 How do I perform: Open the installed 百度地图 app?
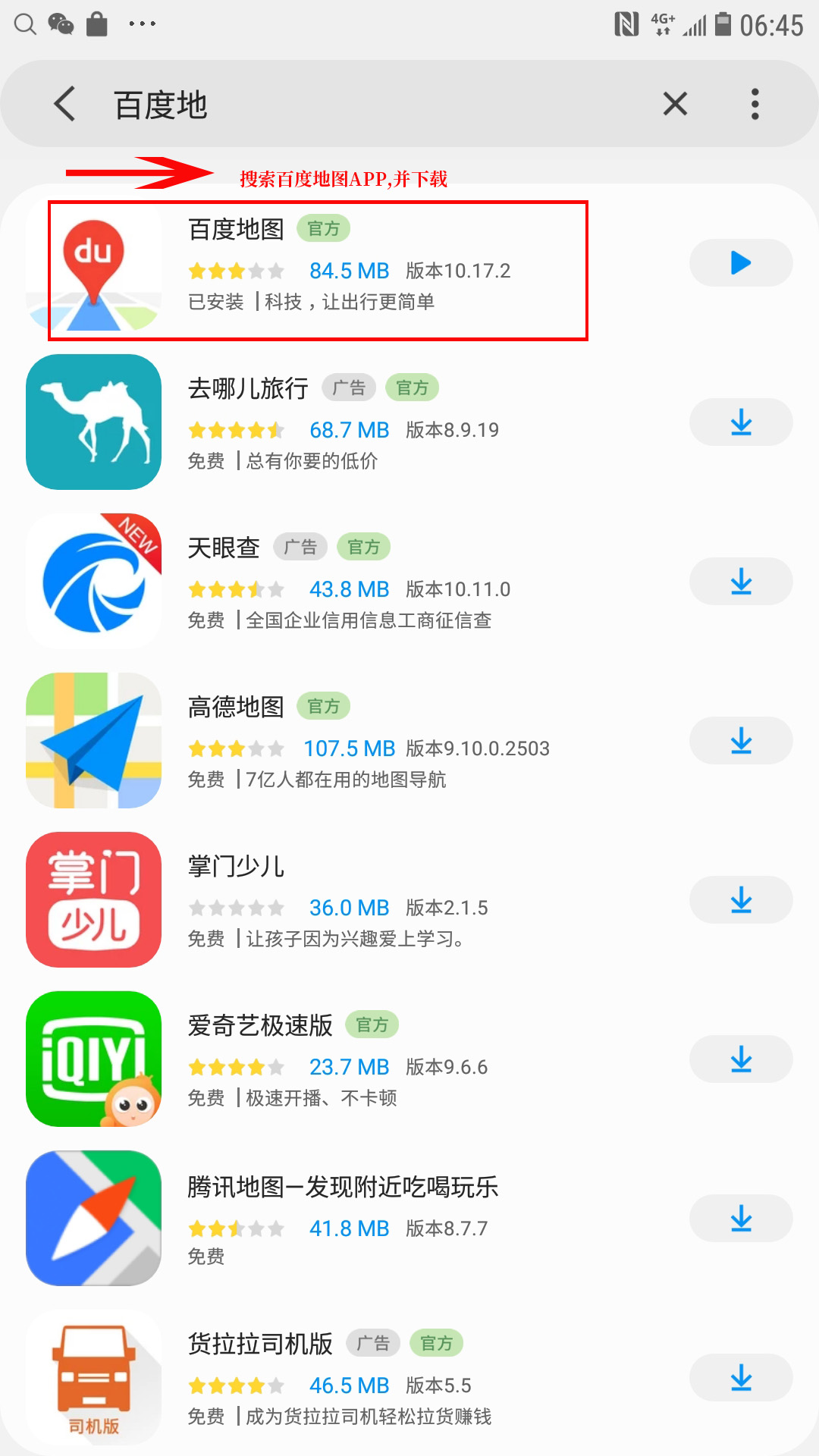tap(740, 263)
